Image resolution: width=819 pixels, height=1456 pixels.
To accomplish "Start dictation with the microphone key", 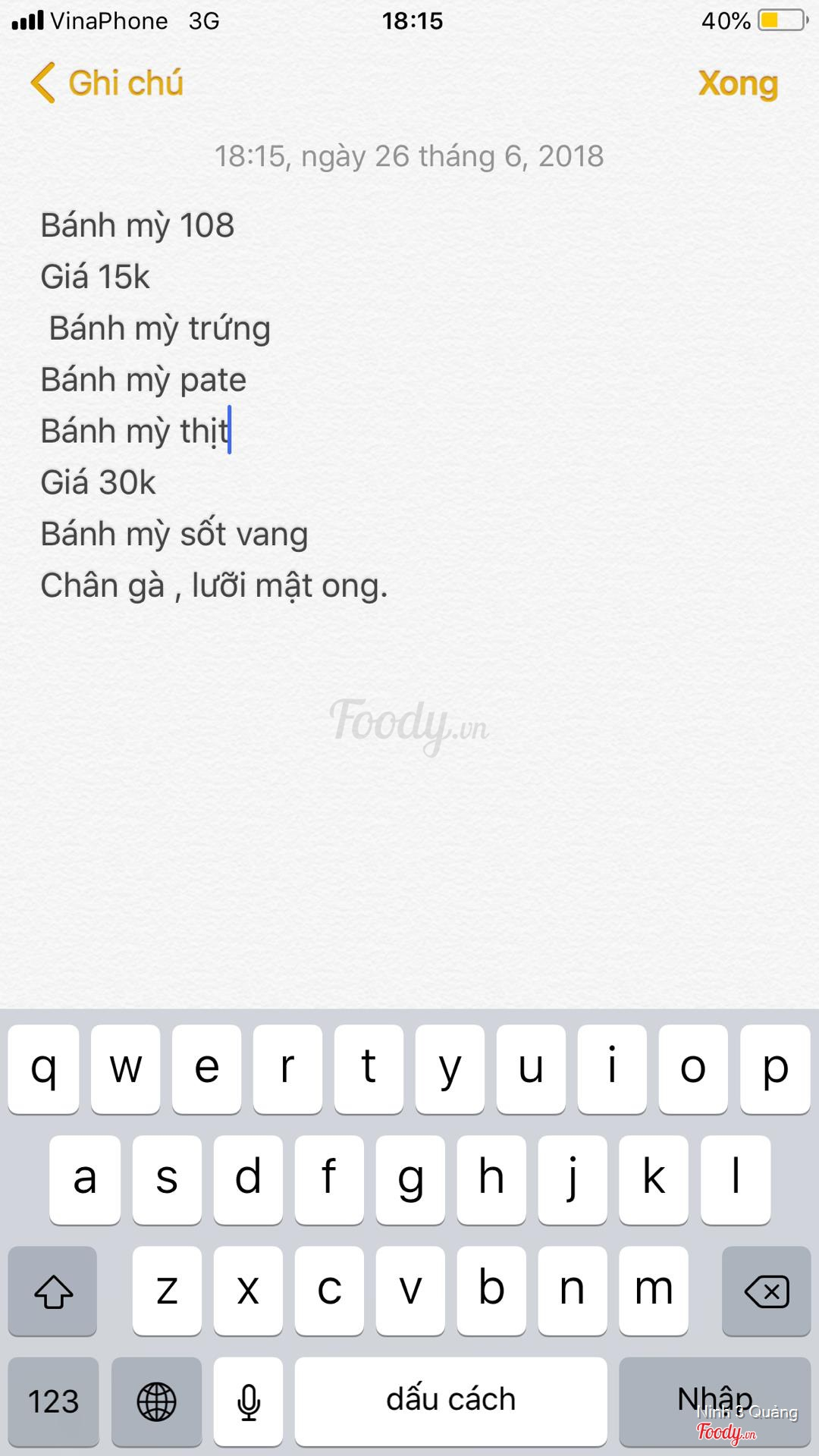I will tap(248, 1401).
